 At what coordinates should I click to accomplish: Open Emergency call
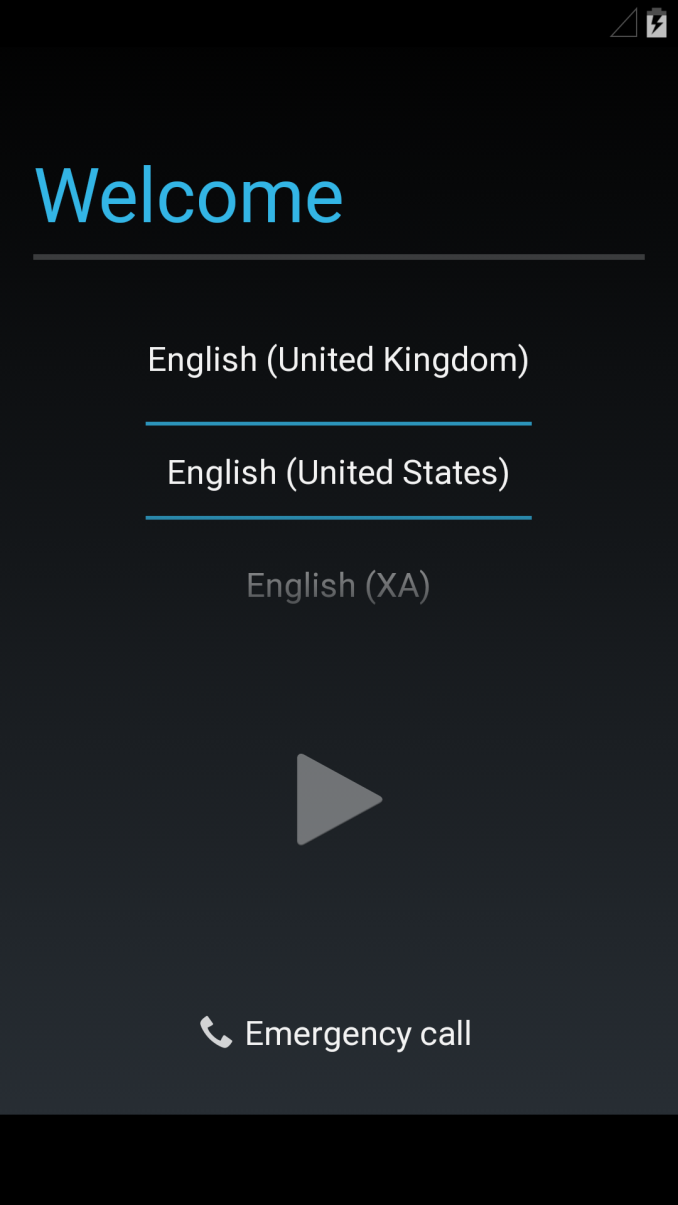pyautogui.click(x=336, y=1033)
